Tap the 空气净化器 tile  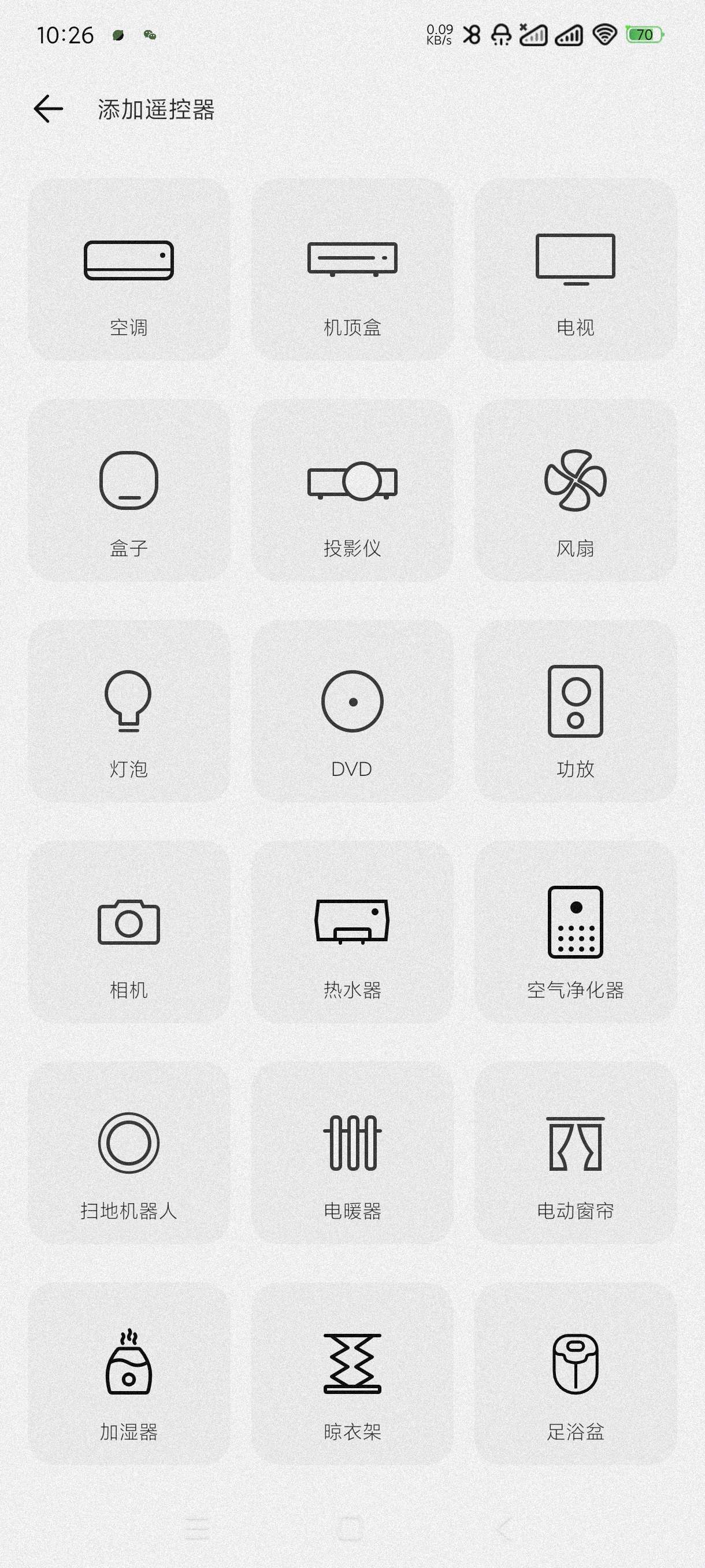pyautogui.click(x=576, y=933)
